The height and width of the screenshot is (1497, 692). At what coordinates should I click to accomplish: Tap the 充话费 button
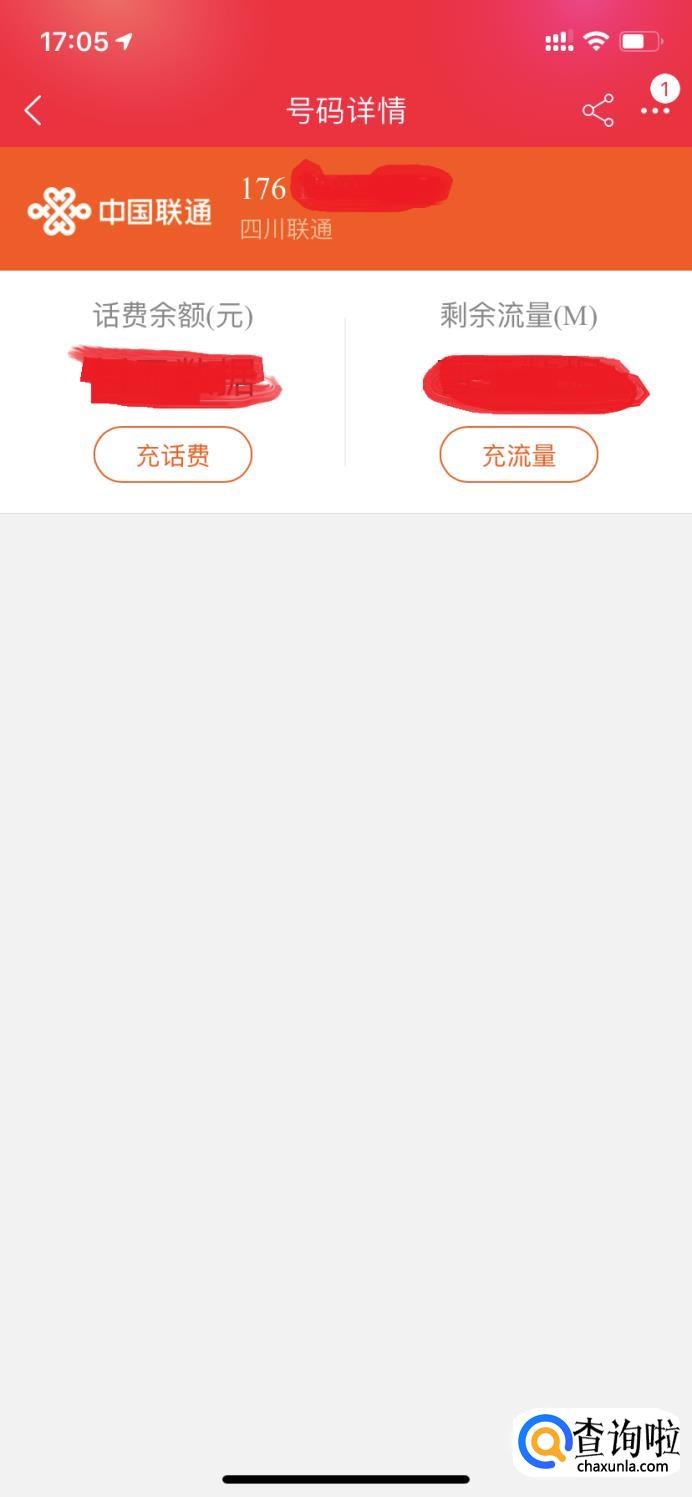tap(173, 455)
